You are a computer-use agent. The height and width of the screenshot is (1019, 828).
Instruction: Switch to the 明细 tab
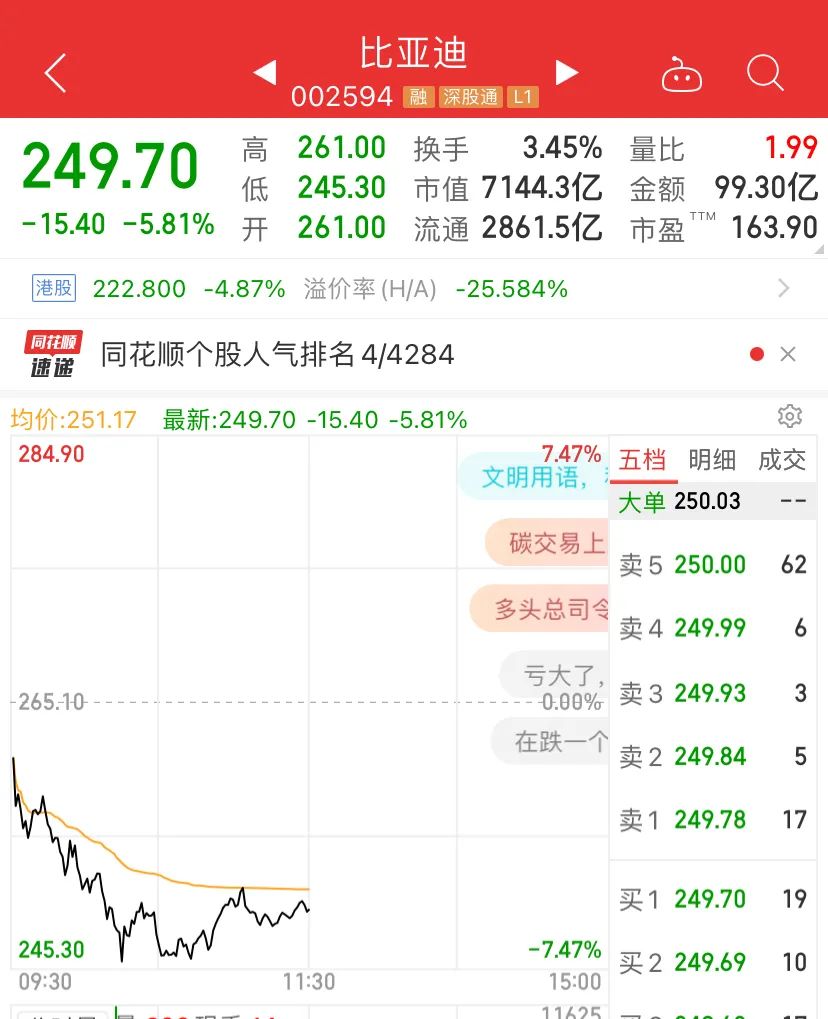click(x=712, y=460)
